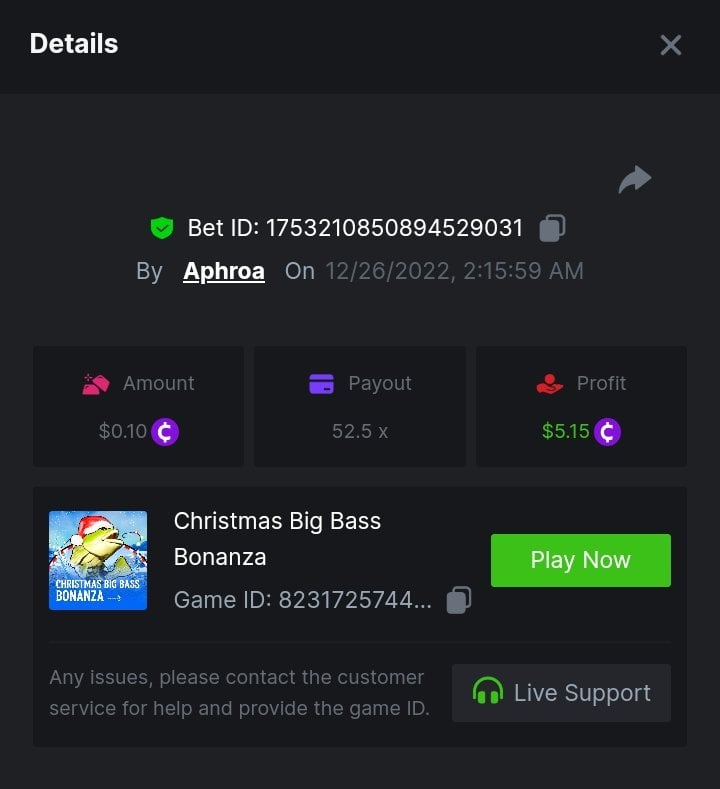The width and height of the screenshot is (720, 789).
Task: Close the Details dialog
Action: click(670, 45)
